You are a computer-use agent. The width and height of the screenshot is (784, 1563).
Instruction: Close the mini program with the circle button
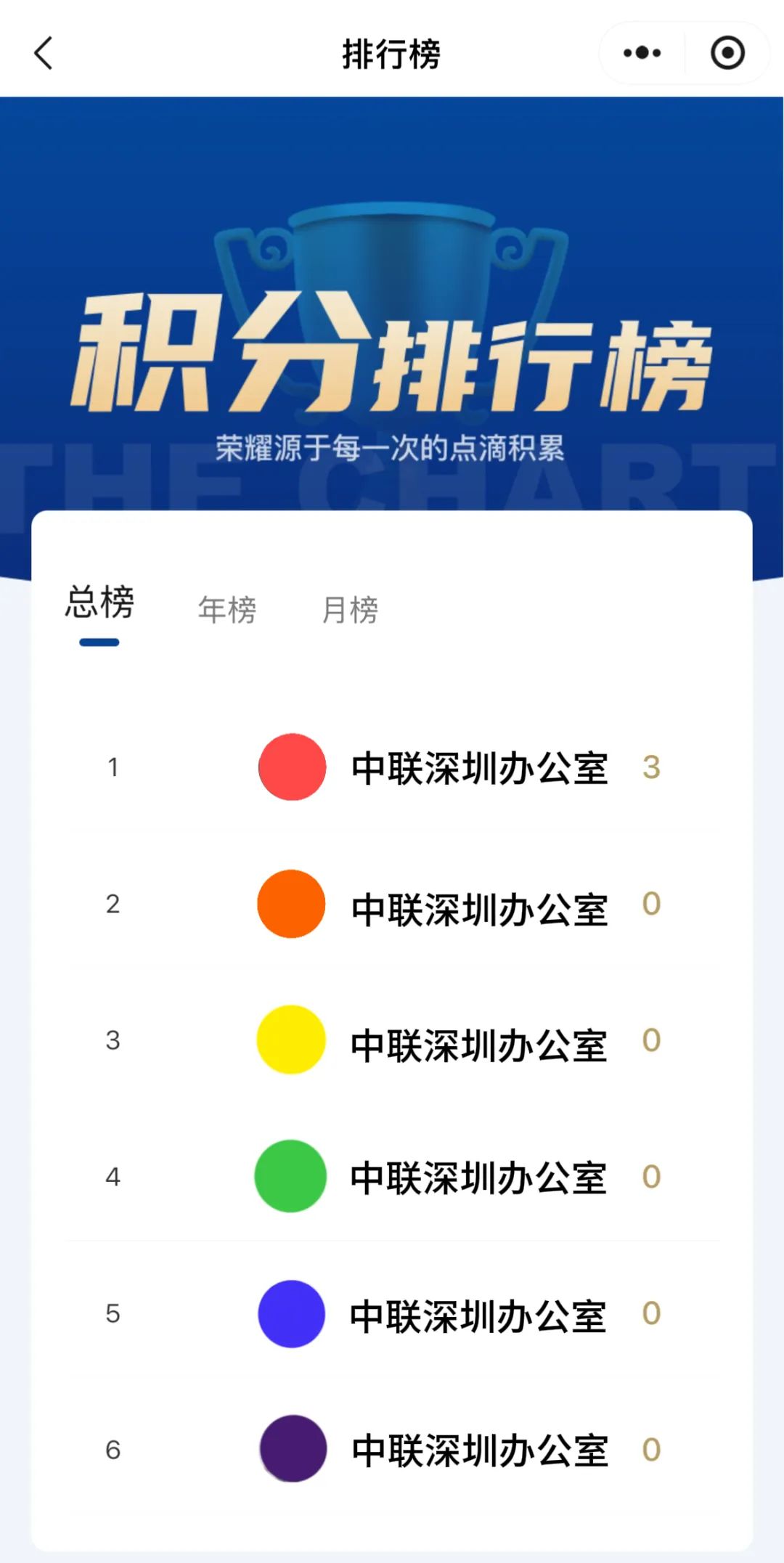(727, 53)
